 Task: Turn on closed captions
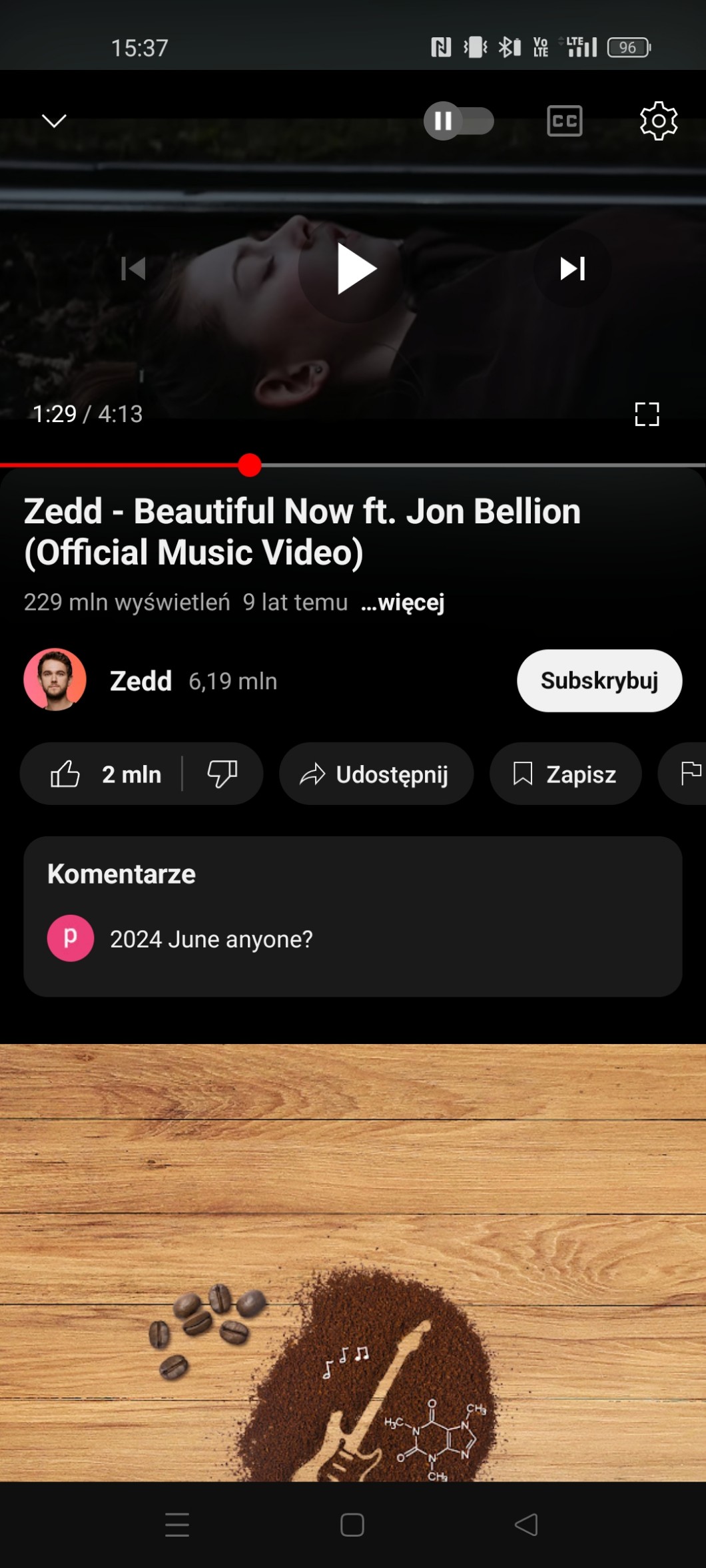(x=564, y=121)
